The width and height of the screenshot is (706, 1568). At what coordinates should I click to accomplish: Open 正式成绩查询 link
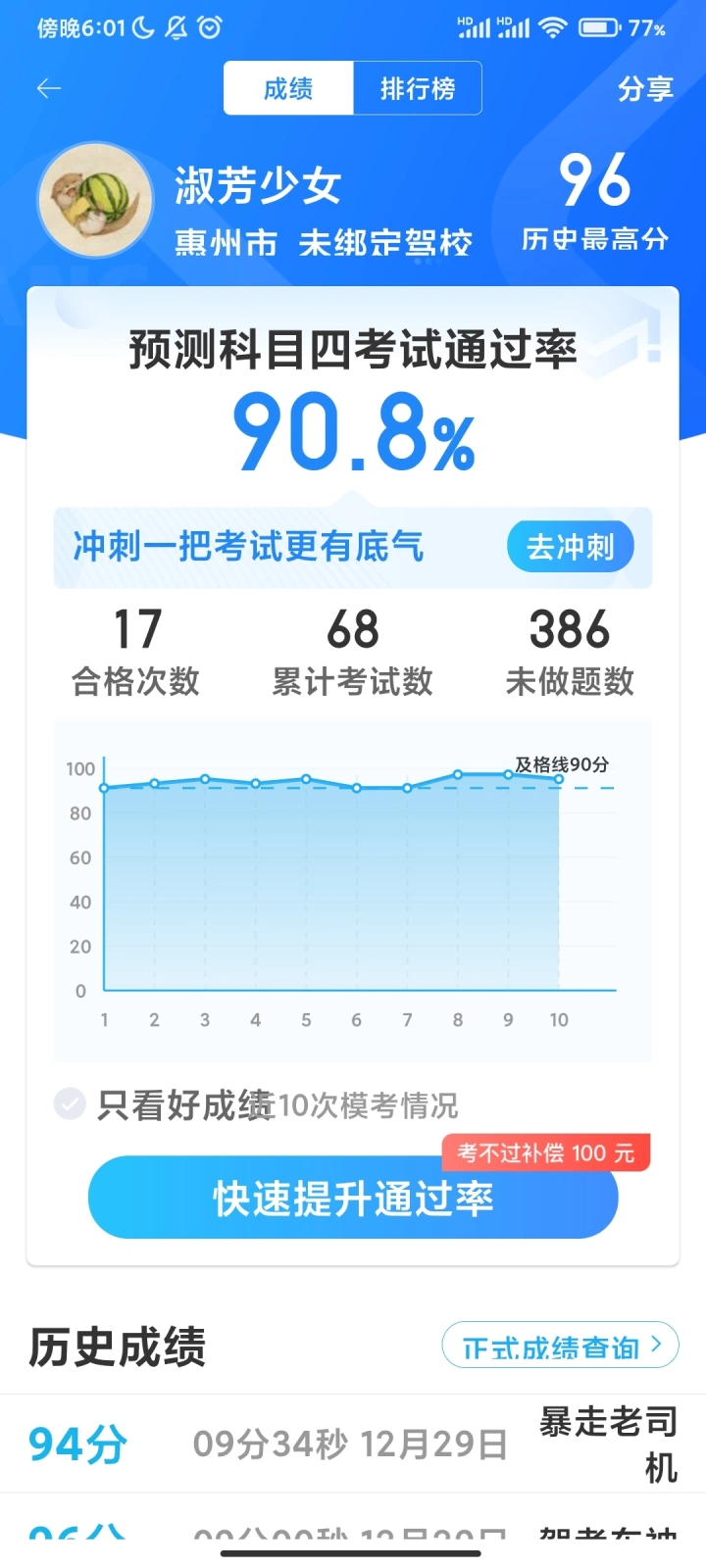560,1347
